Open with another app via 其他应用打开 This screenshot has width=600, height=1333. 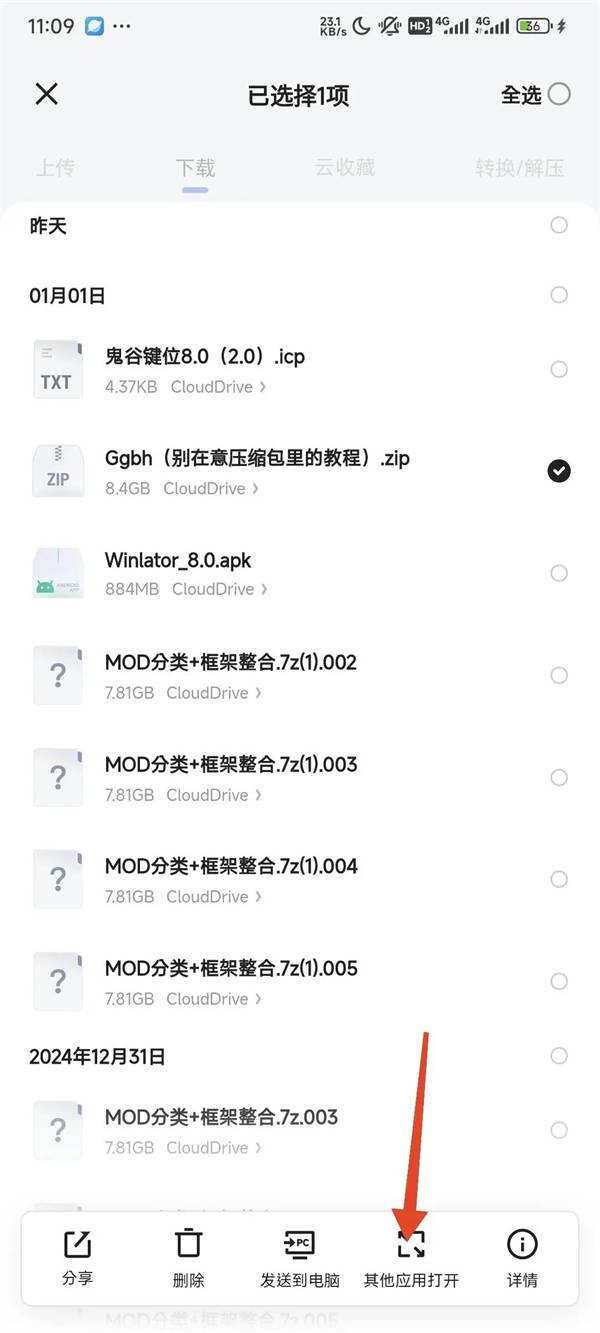(x=411, y=1258)
